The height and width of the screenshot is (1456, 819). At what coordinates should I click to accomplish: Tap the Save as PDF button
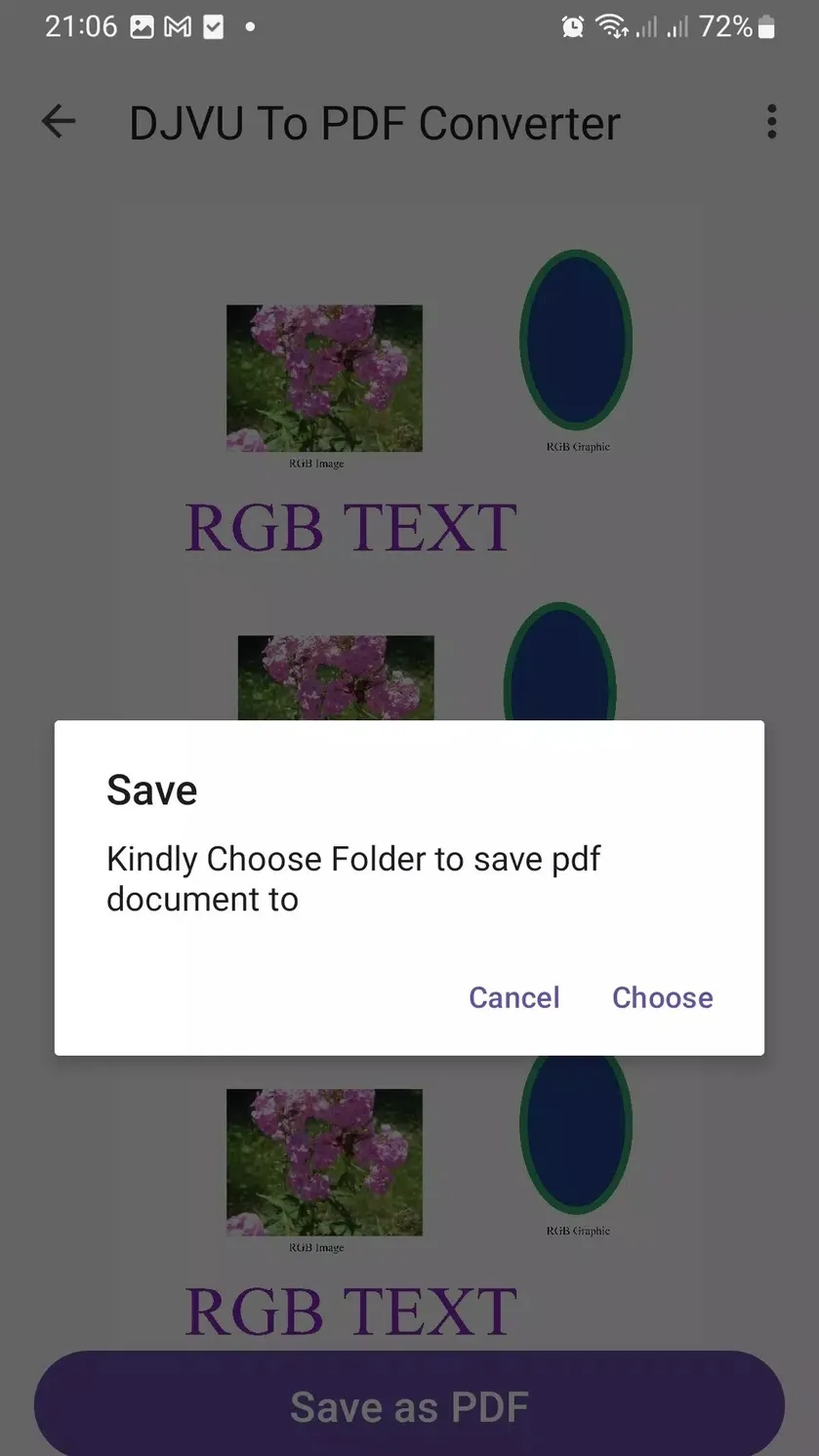pyautogui.click(x=409, y=1404)
